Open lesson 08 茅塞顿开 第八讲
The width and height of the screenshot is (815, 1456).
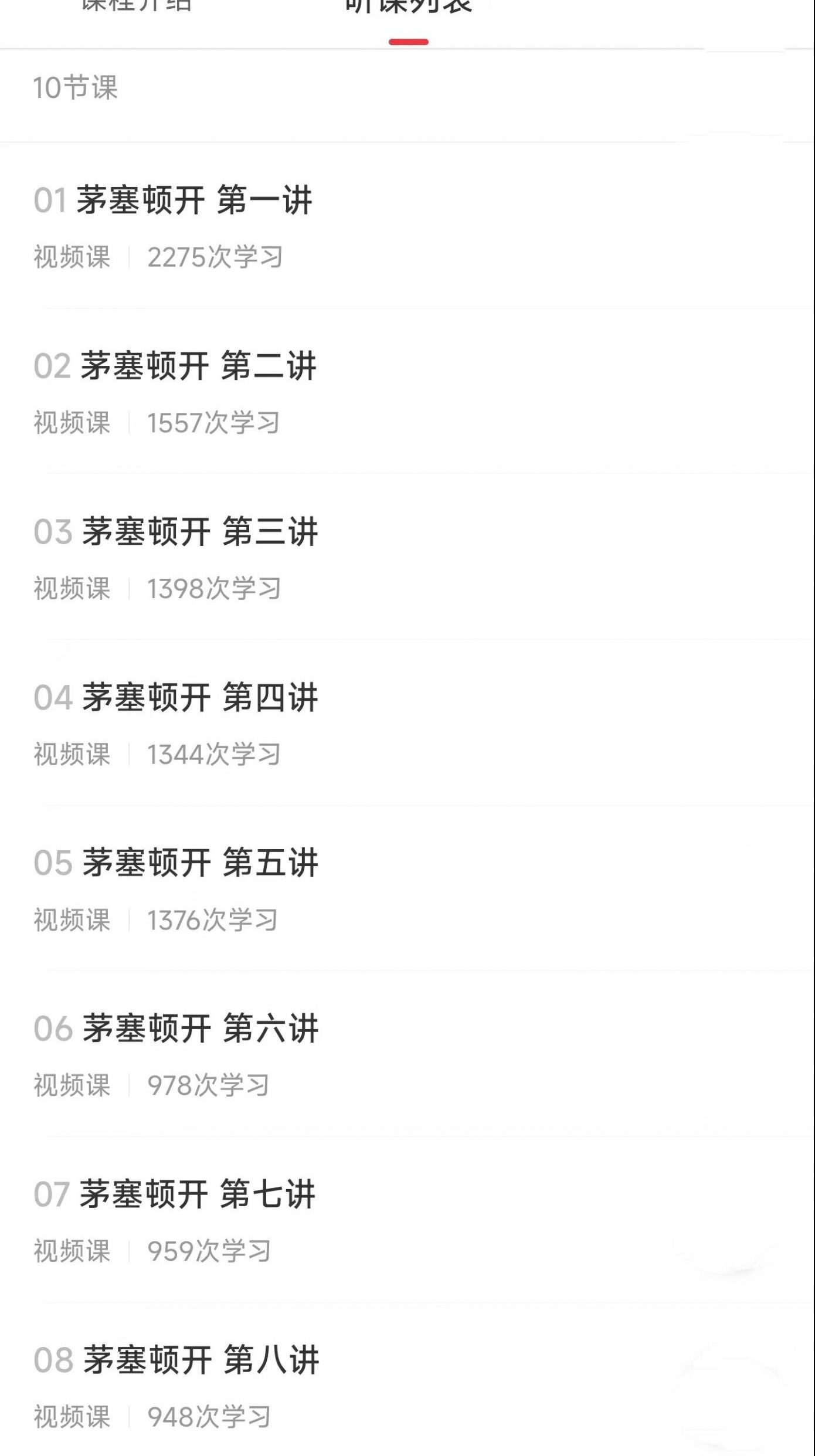[196, 1360]
